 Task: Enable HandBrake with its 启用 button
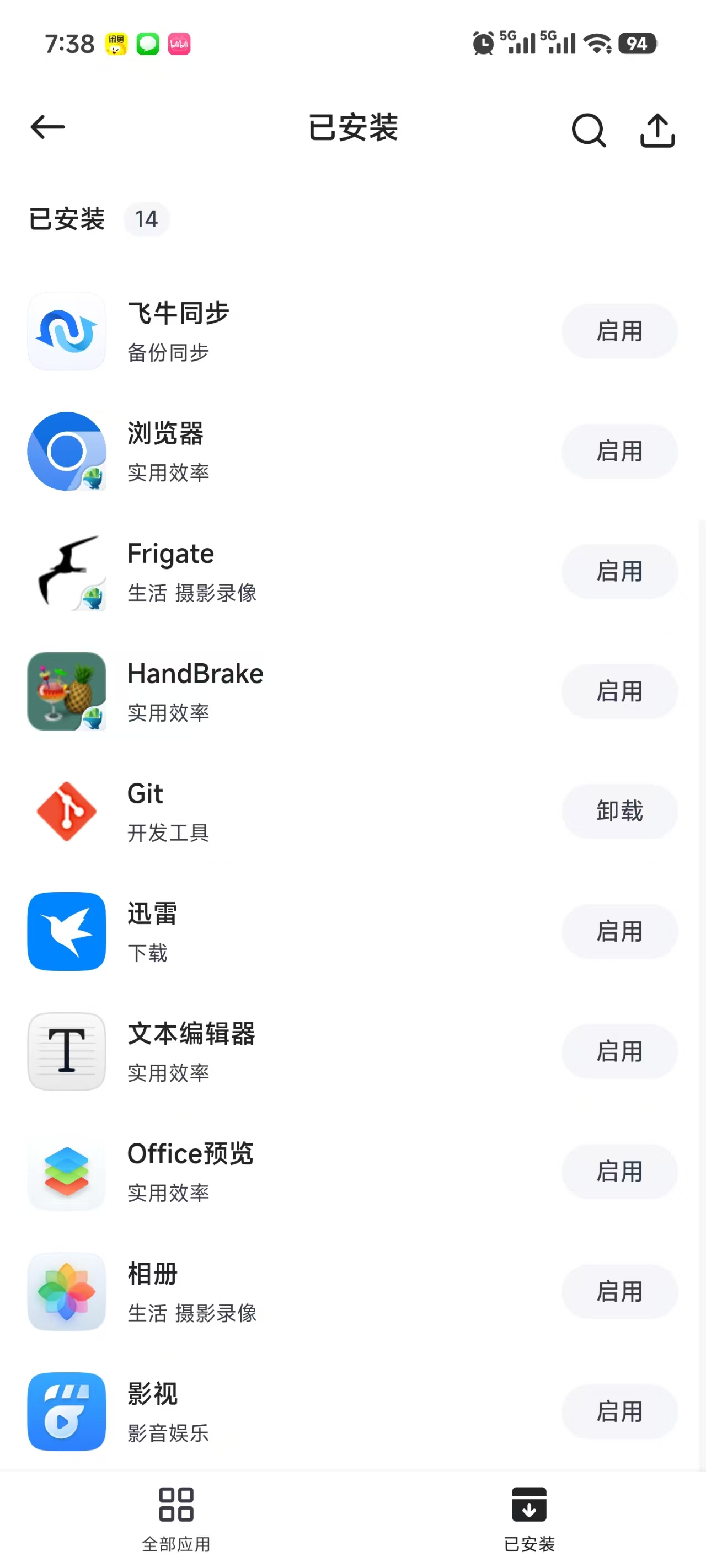pyautogui.click(x=619, y=691)
